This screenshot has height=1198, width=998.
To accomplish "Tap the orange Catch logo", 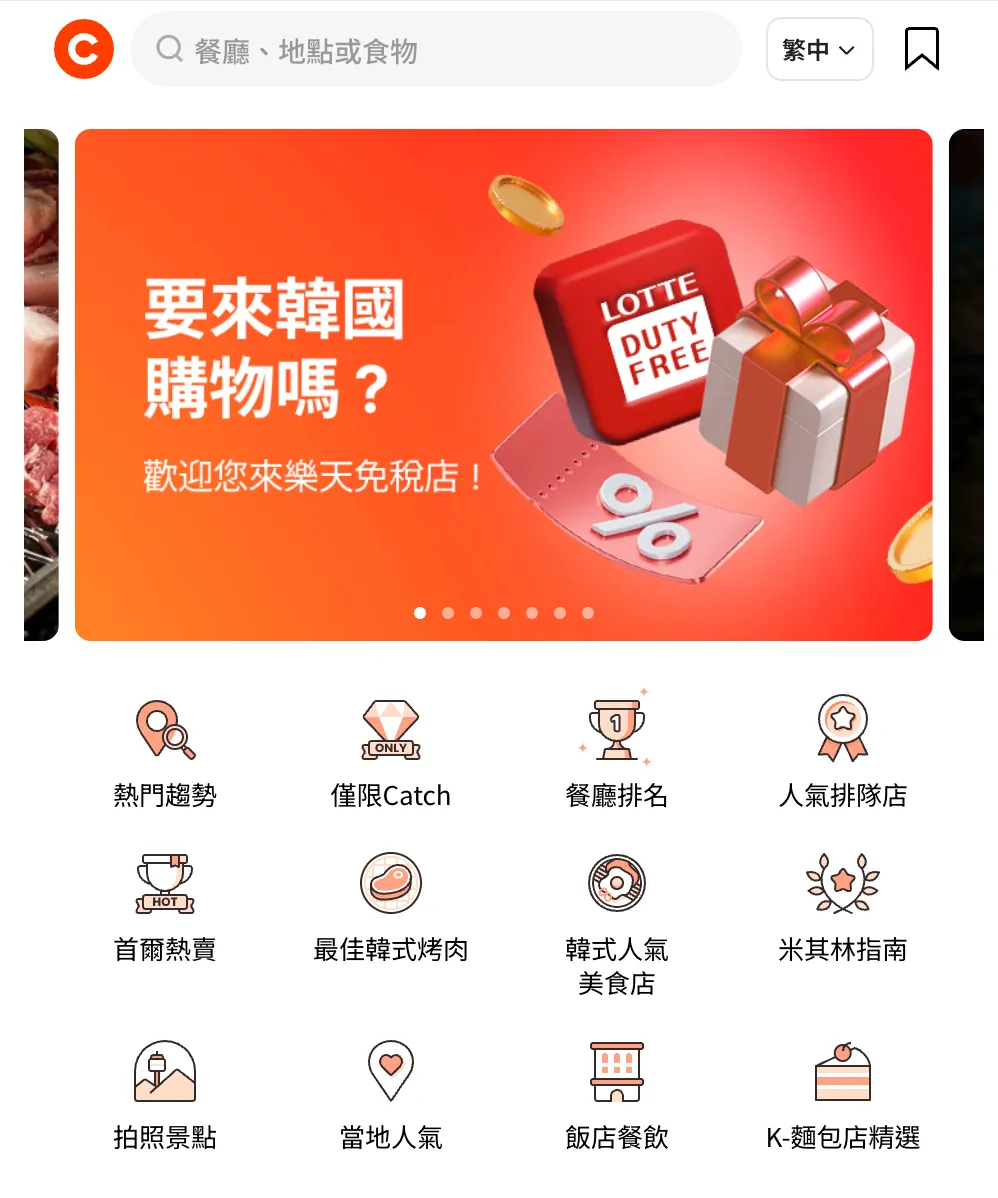I will 84,49.
